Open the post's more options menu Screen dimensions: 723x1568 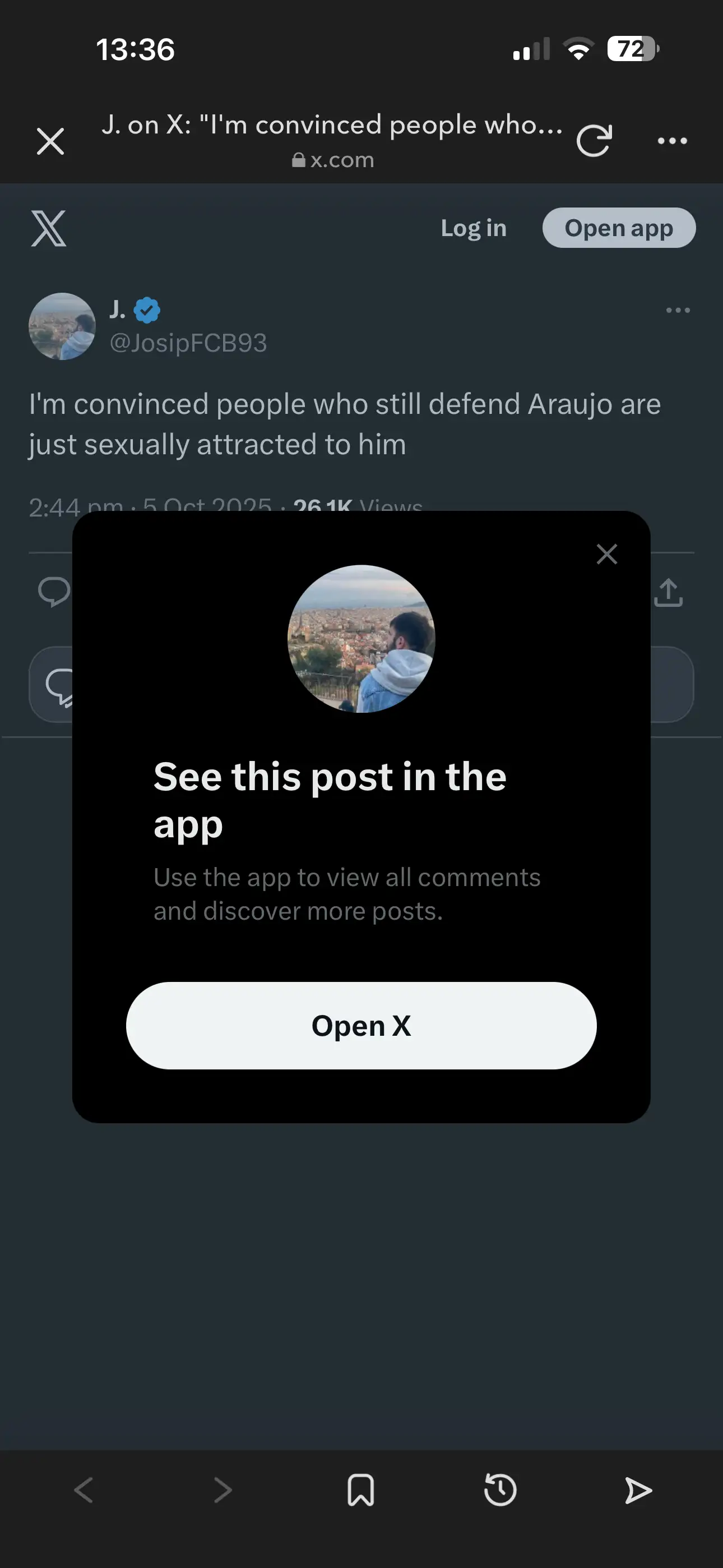[678, 311]
